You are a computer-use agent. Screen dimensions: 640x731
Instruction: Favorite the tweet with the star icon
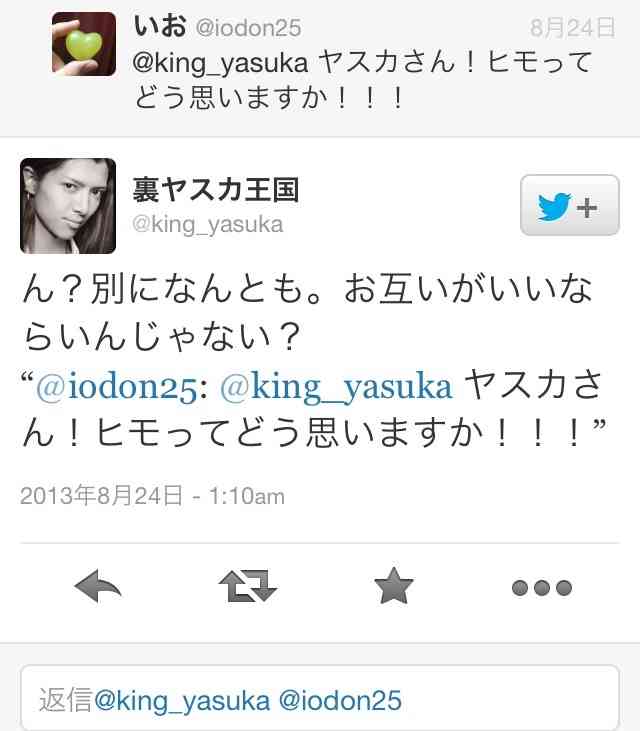pos(394,587)
